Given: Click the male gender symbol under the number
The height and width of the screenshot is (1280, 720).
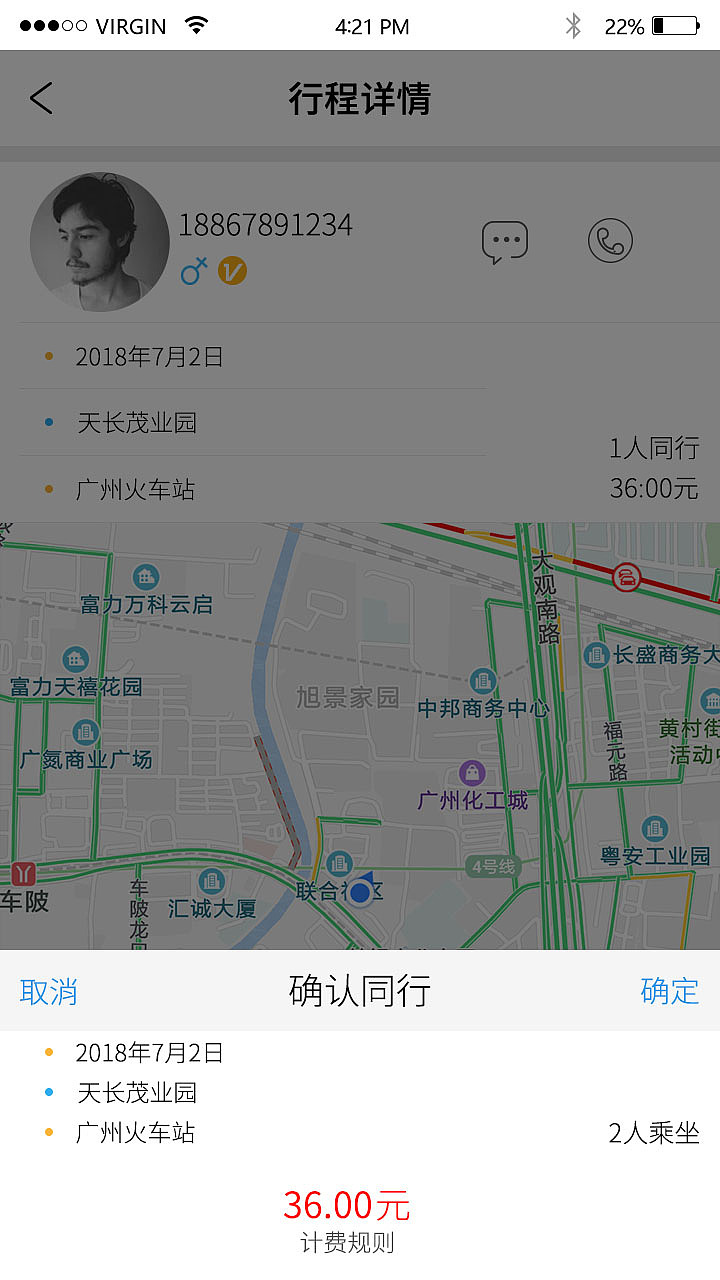Looking at the screenshot, I should [x=194, y=271].
